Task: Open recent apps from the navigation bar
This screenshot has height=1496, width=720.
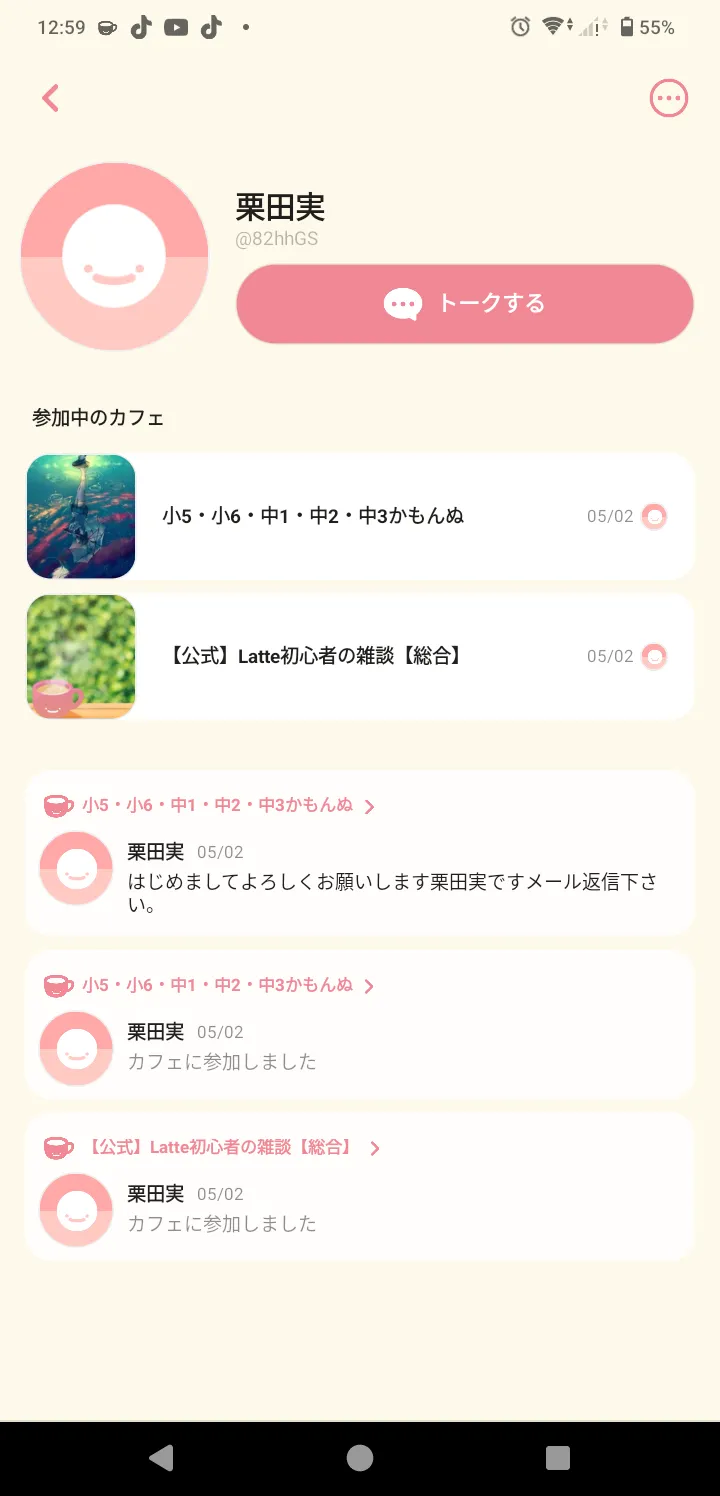Action: pos(558,1458)
